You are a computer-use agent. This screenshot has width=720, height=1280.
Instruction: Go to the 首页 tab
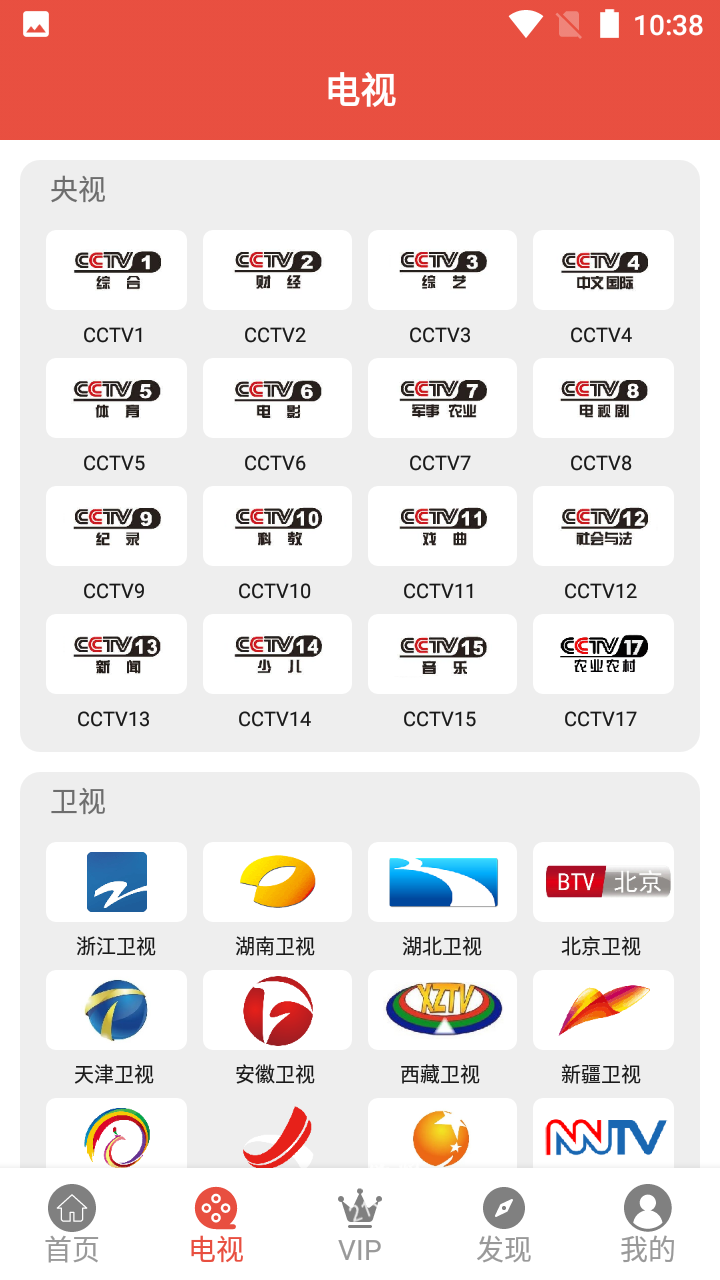72,1225
